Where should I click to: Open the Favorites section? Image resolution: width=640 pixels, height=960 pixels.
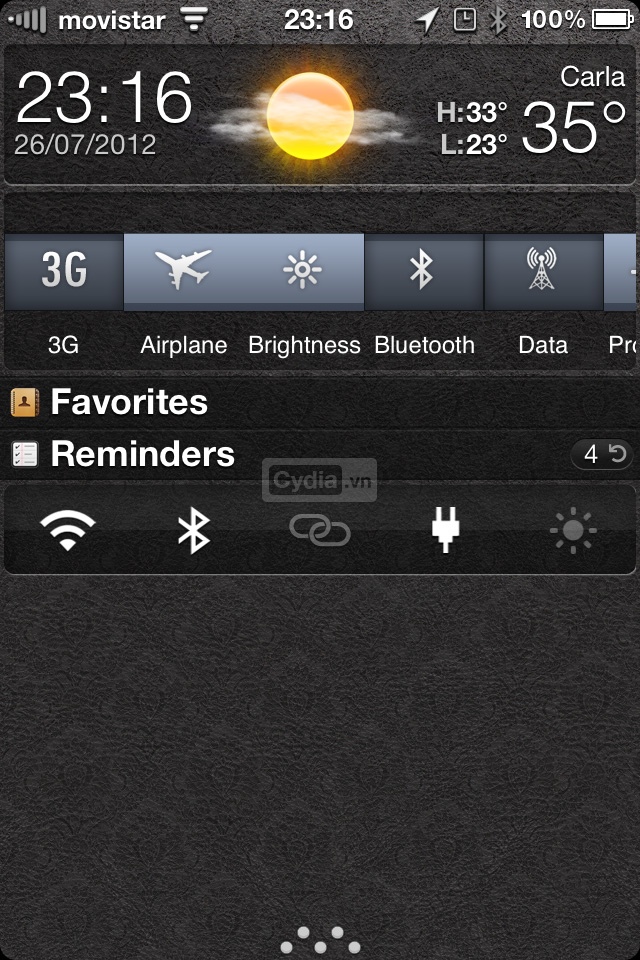[x=130, y=403]
